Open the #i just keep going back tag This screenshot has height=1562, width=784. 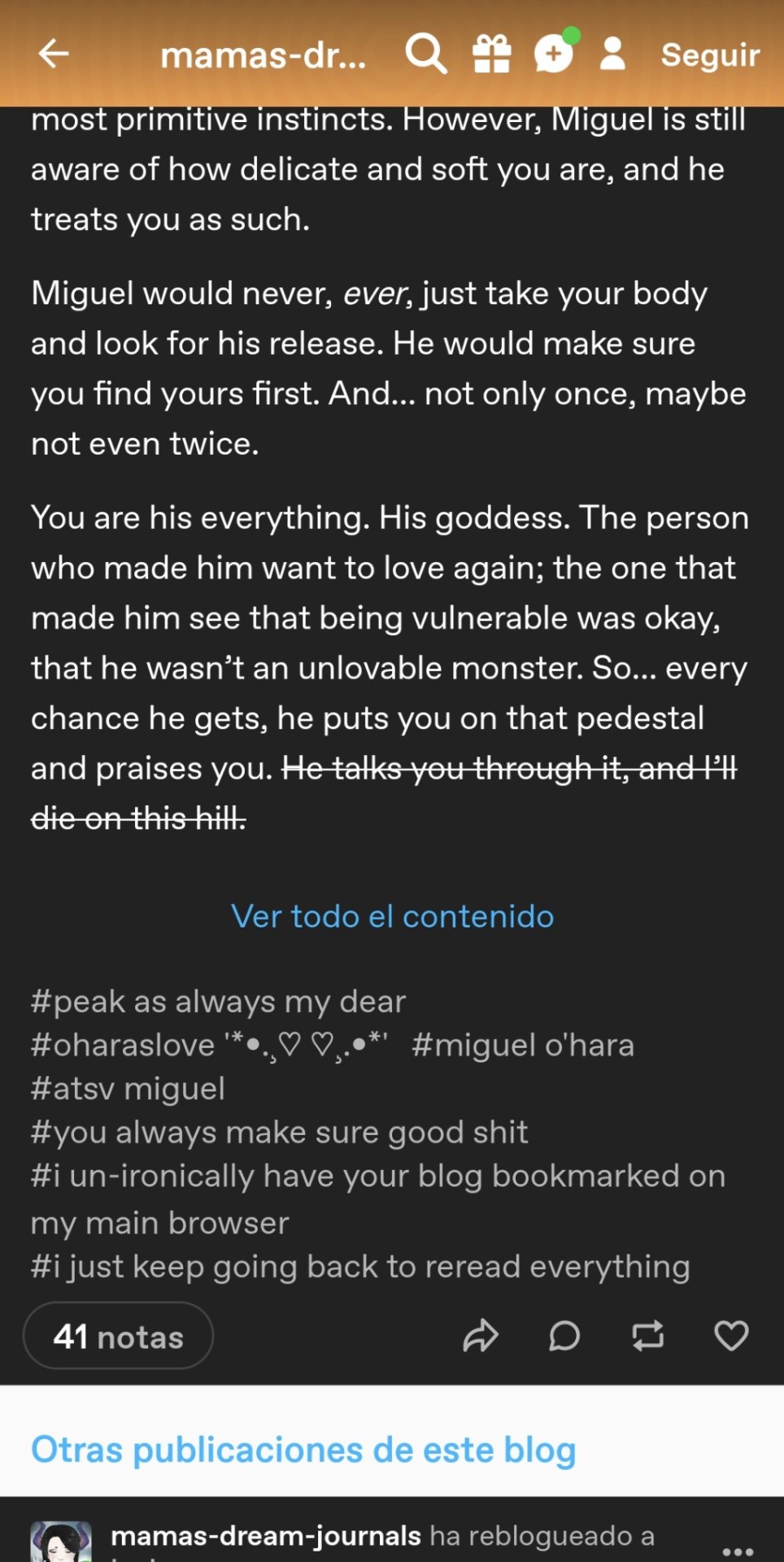coord(360,1267)
